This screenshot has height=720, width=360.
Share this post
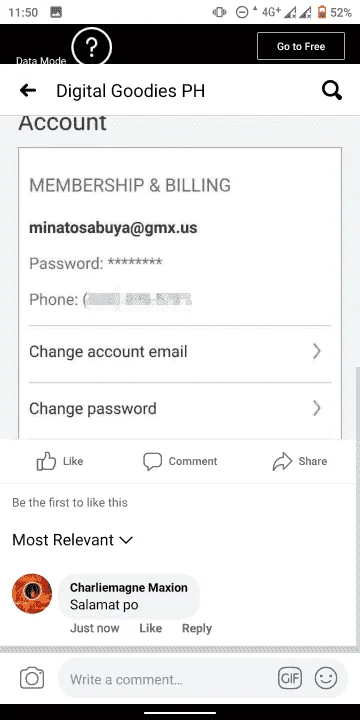[299, 461]
